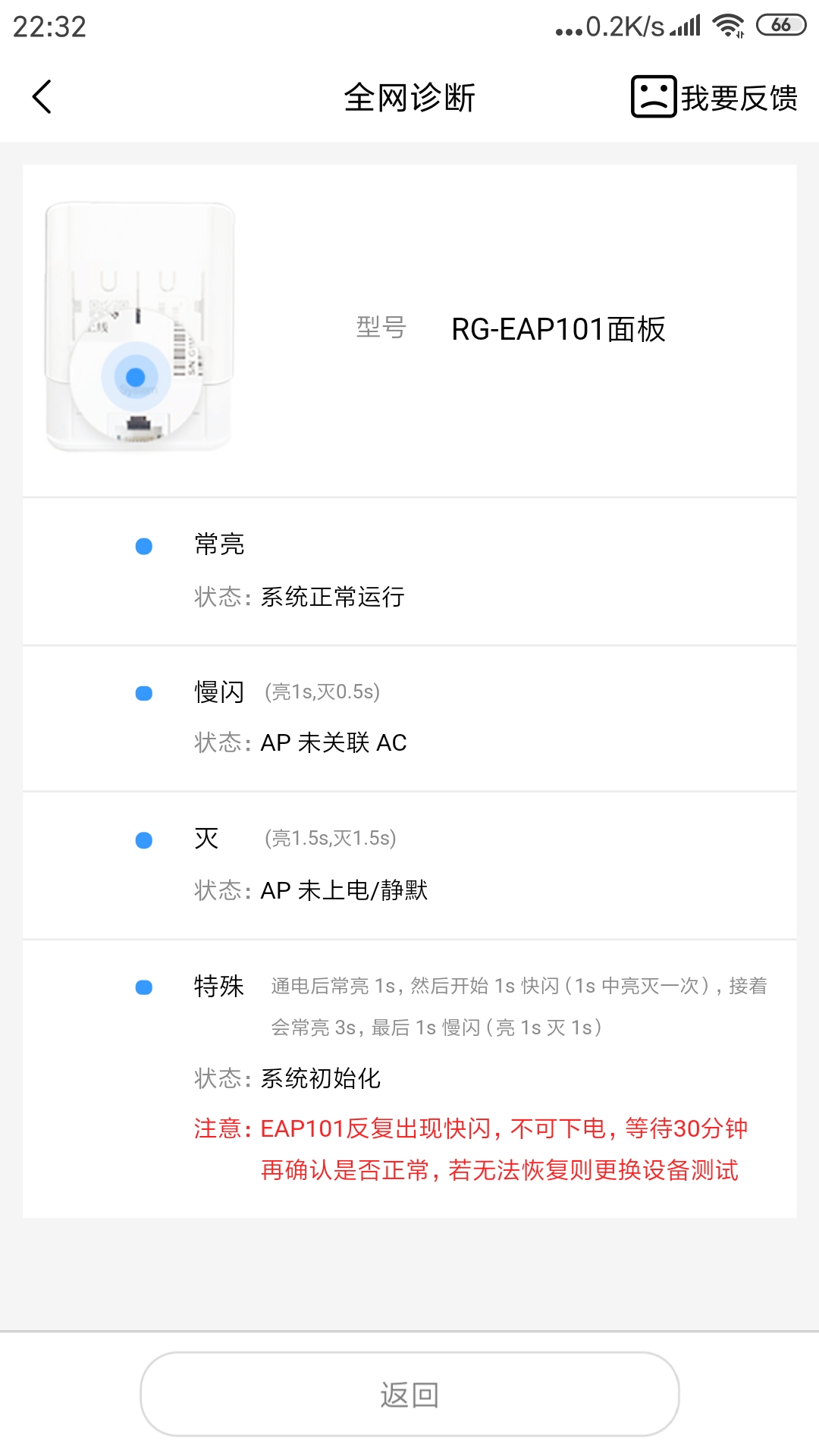Tap the blue dot beside 特殊 status
The height and width of the screenshot is (1456, 819).
[x=143, y=986]
